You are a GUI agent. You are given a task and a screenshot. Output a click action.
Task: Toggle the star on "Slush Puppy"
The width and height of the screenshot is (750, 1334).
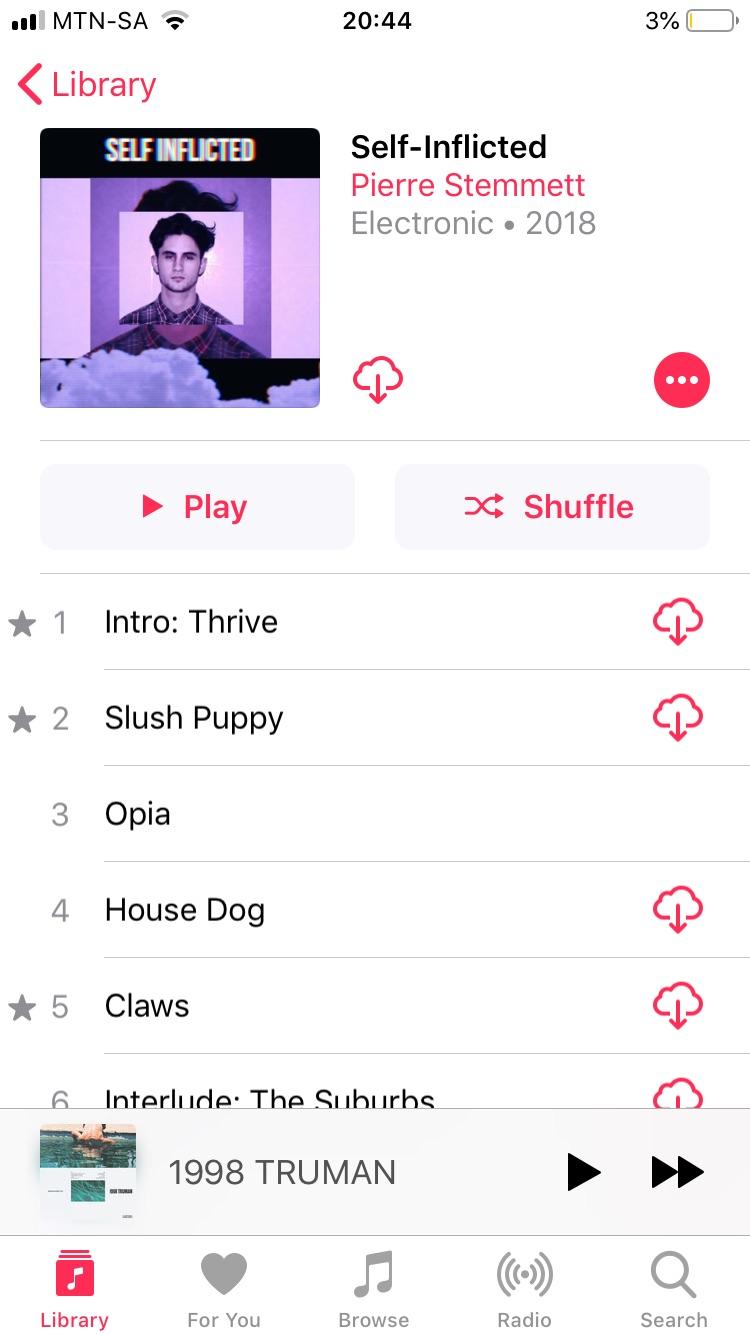coord(22,718)
